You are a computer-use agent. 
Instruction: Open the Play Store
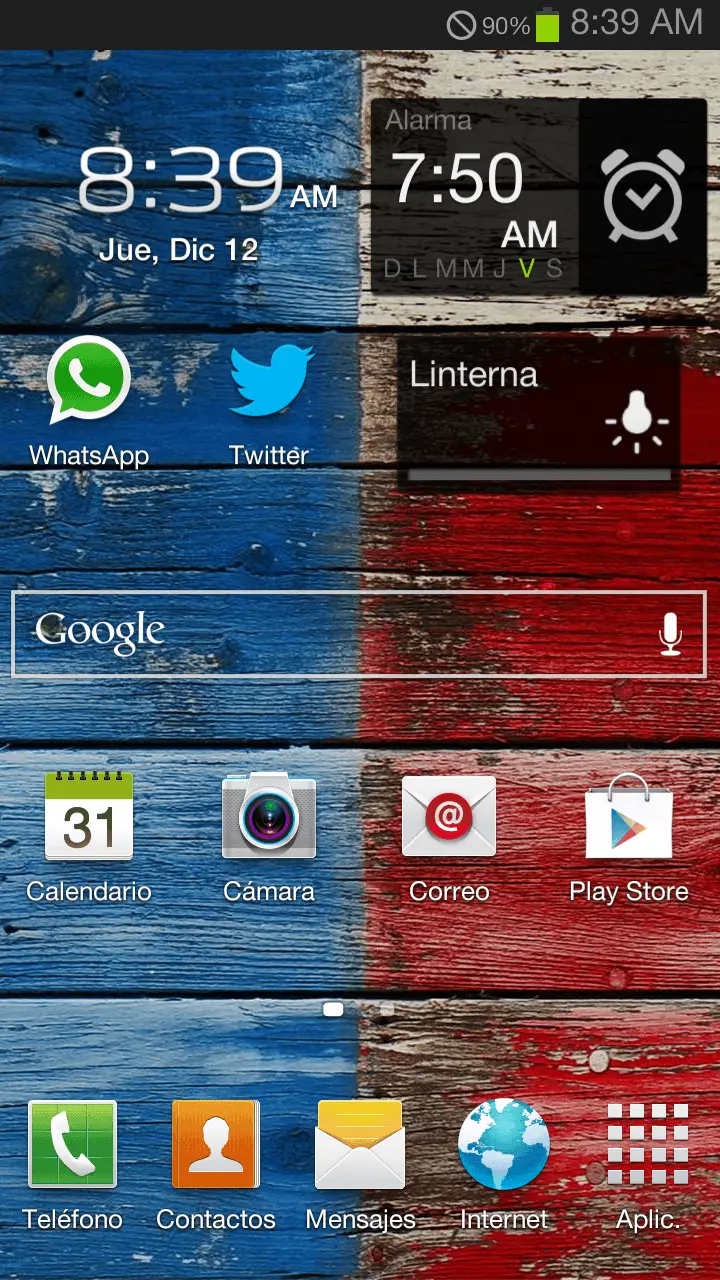coord(629,818)
